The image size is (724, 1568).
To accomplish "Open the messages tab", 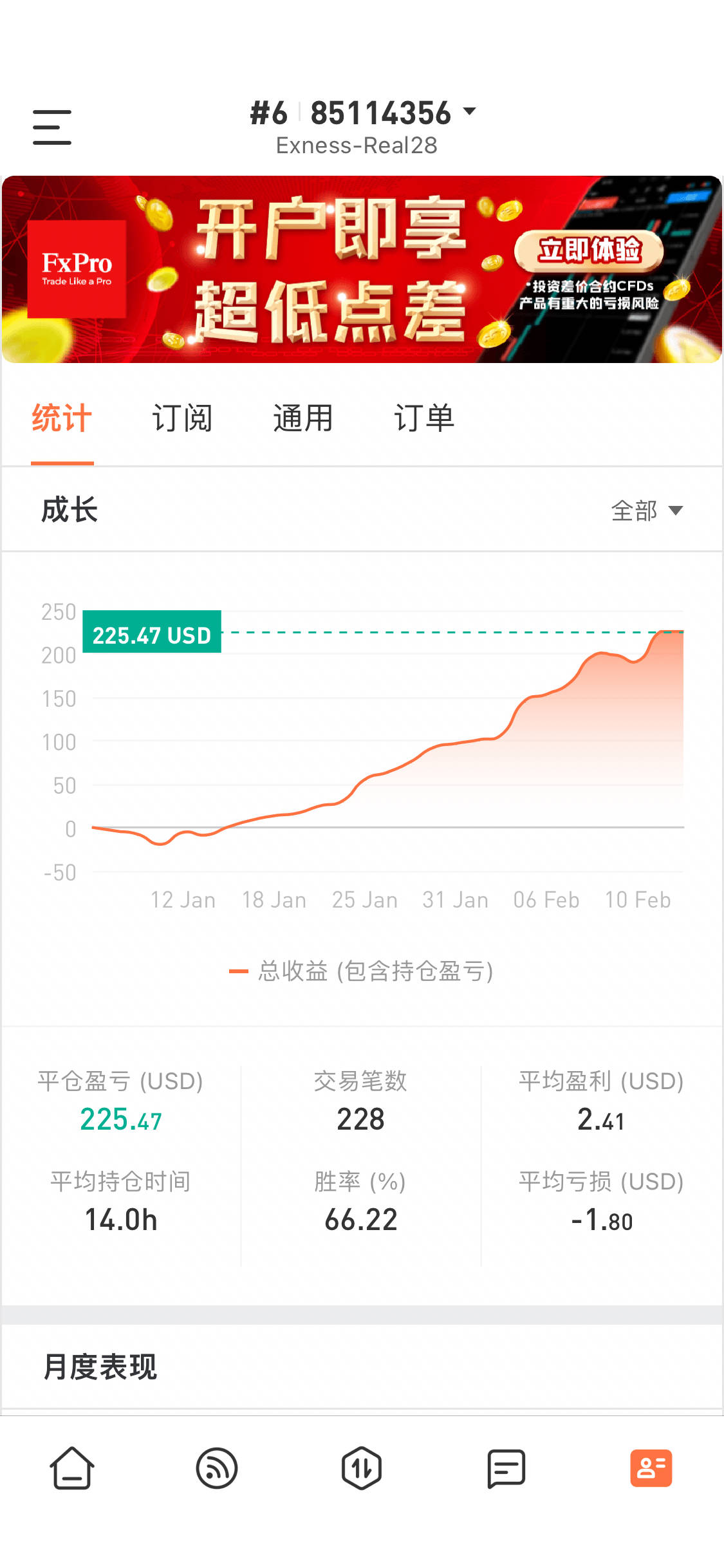I will click(x=506, y=1469).
